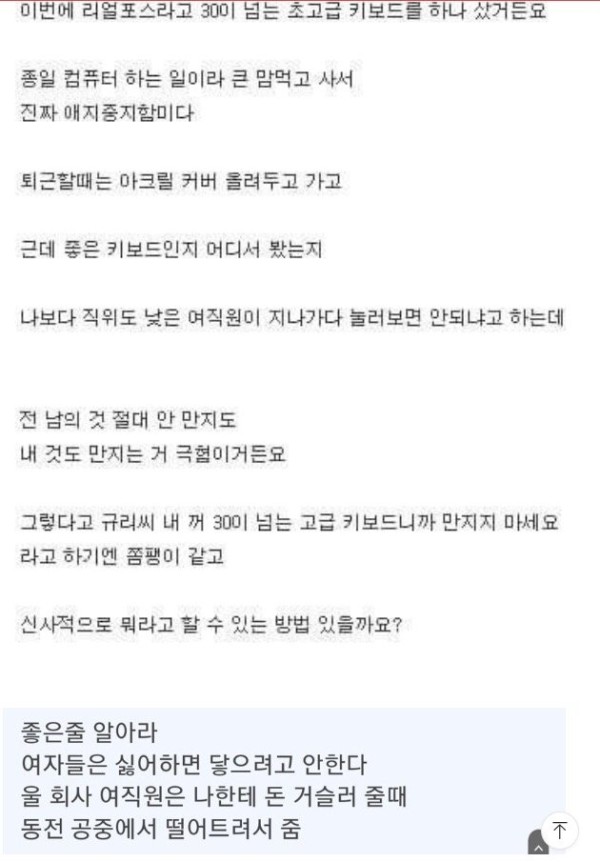600x862 pixels.
Task: Tap the scroll-to-top arrow button
Action: [560, 831]
